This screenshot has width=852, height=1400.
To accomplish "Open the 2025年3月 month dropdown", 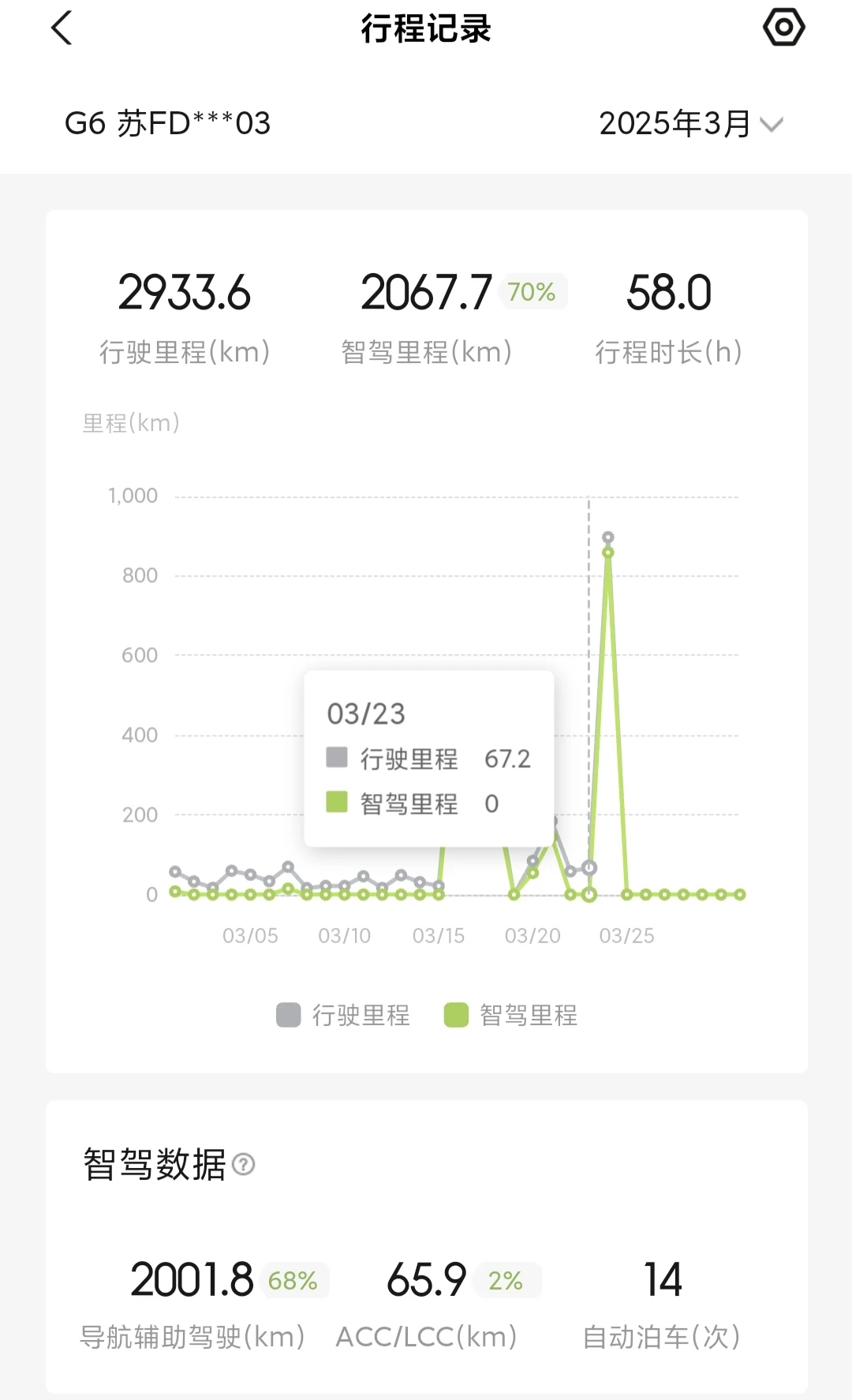I will 691,123.
